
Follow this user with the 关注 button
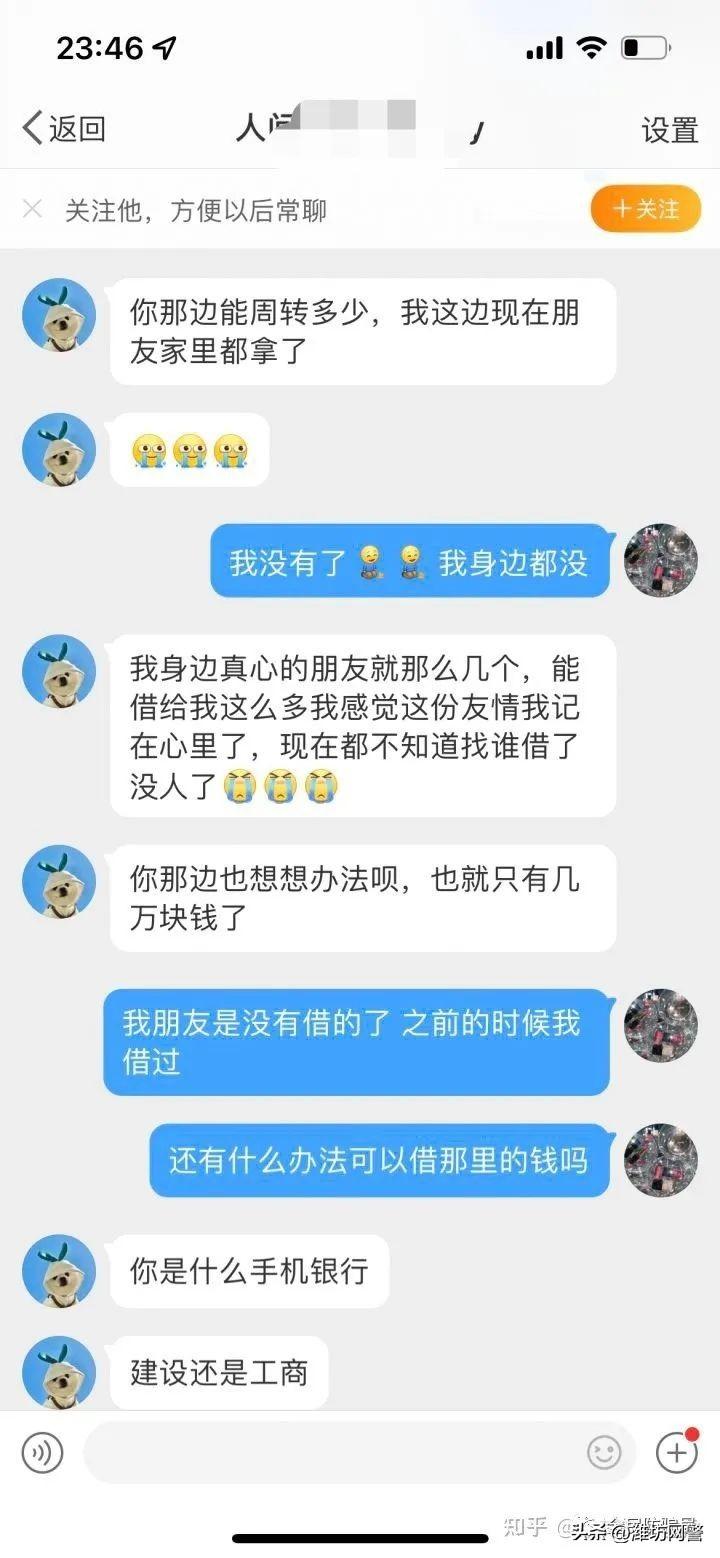645,209
